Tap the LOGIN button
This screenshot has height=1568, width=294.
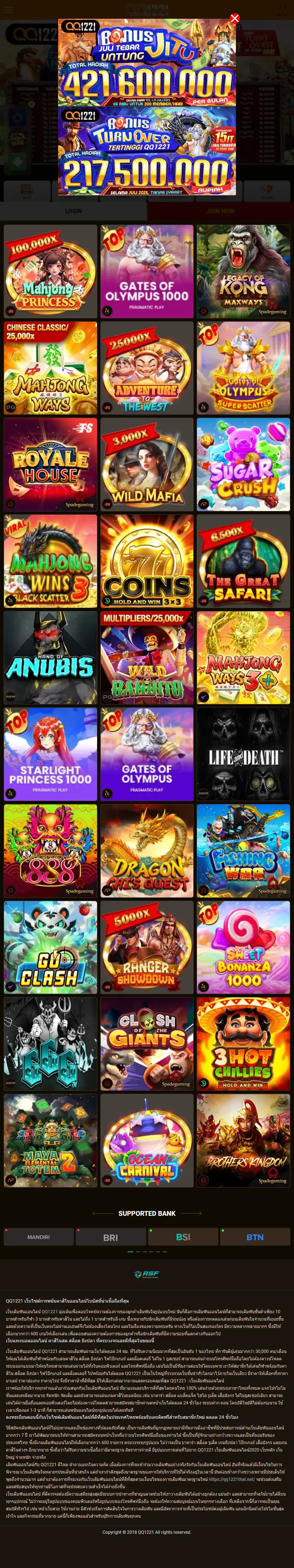click(x=73, y=211)
